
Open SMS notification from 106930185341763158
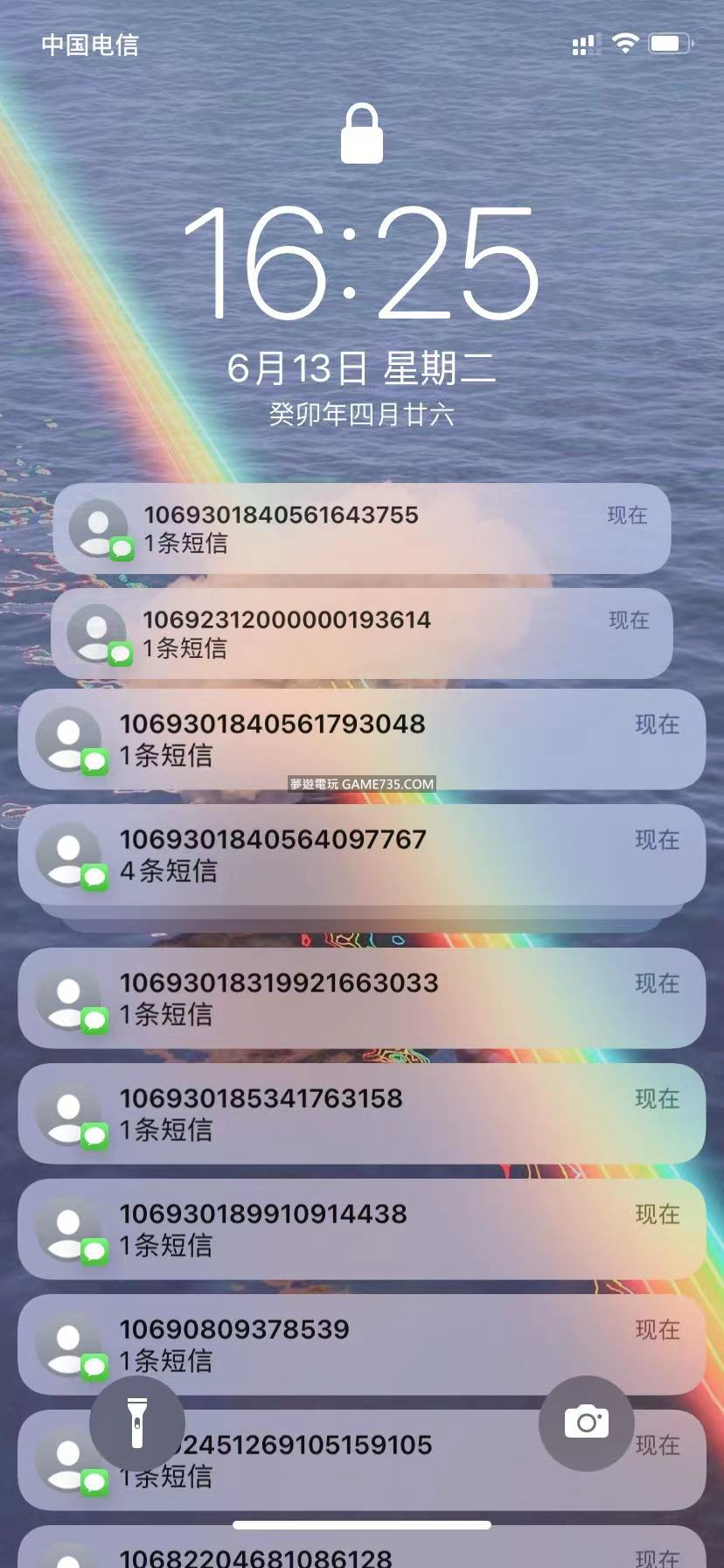361,1114
